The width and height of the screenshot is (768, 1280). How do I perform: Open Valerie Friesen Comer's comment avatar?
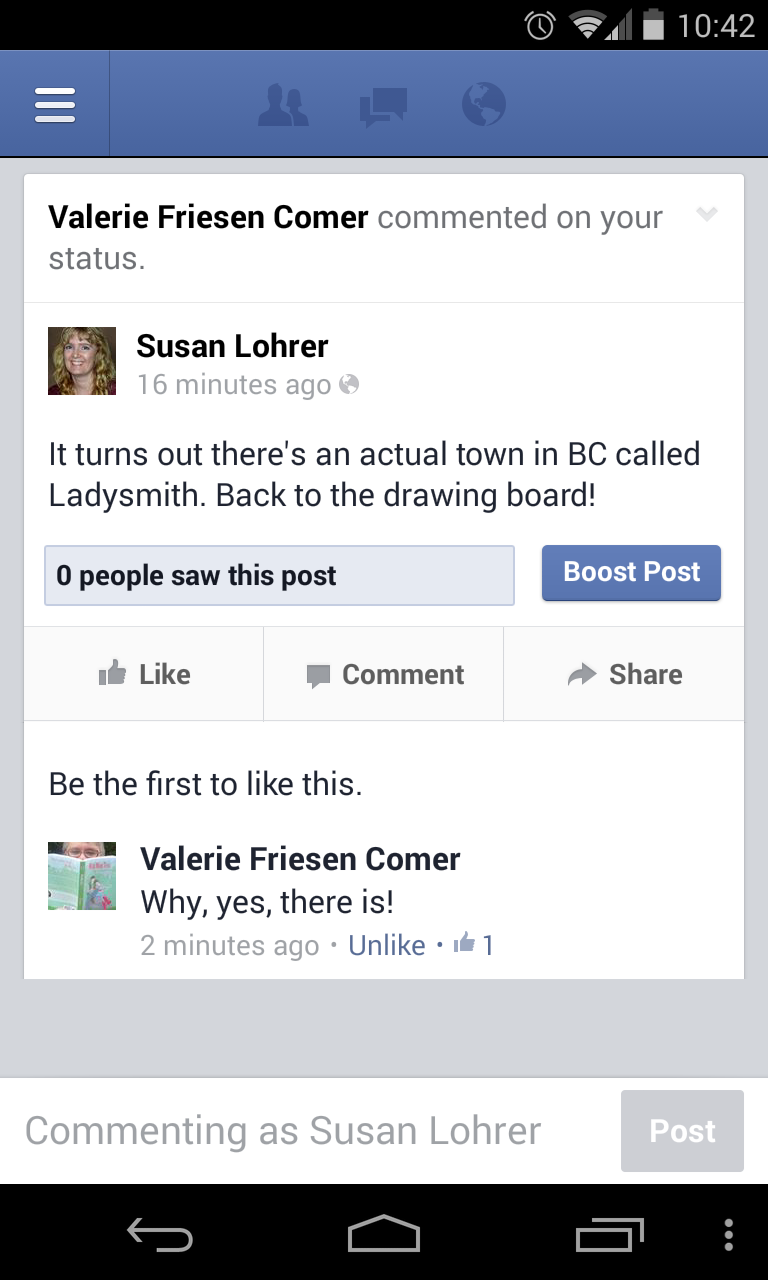point(82,876)
